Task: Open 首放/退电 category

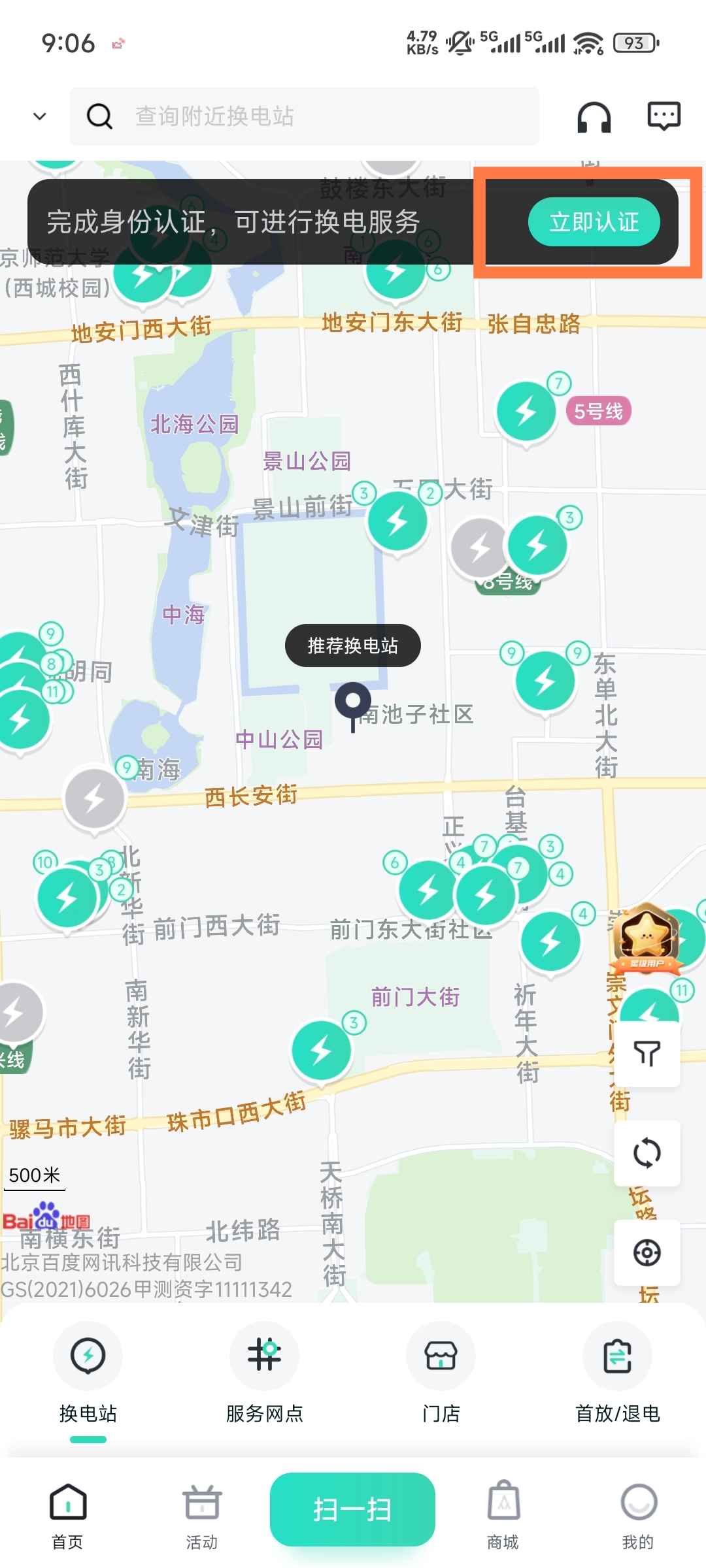Action: click(x=617, y=1373)
